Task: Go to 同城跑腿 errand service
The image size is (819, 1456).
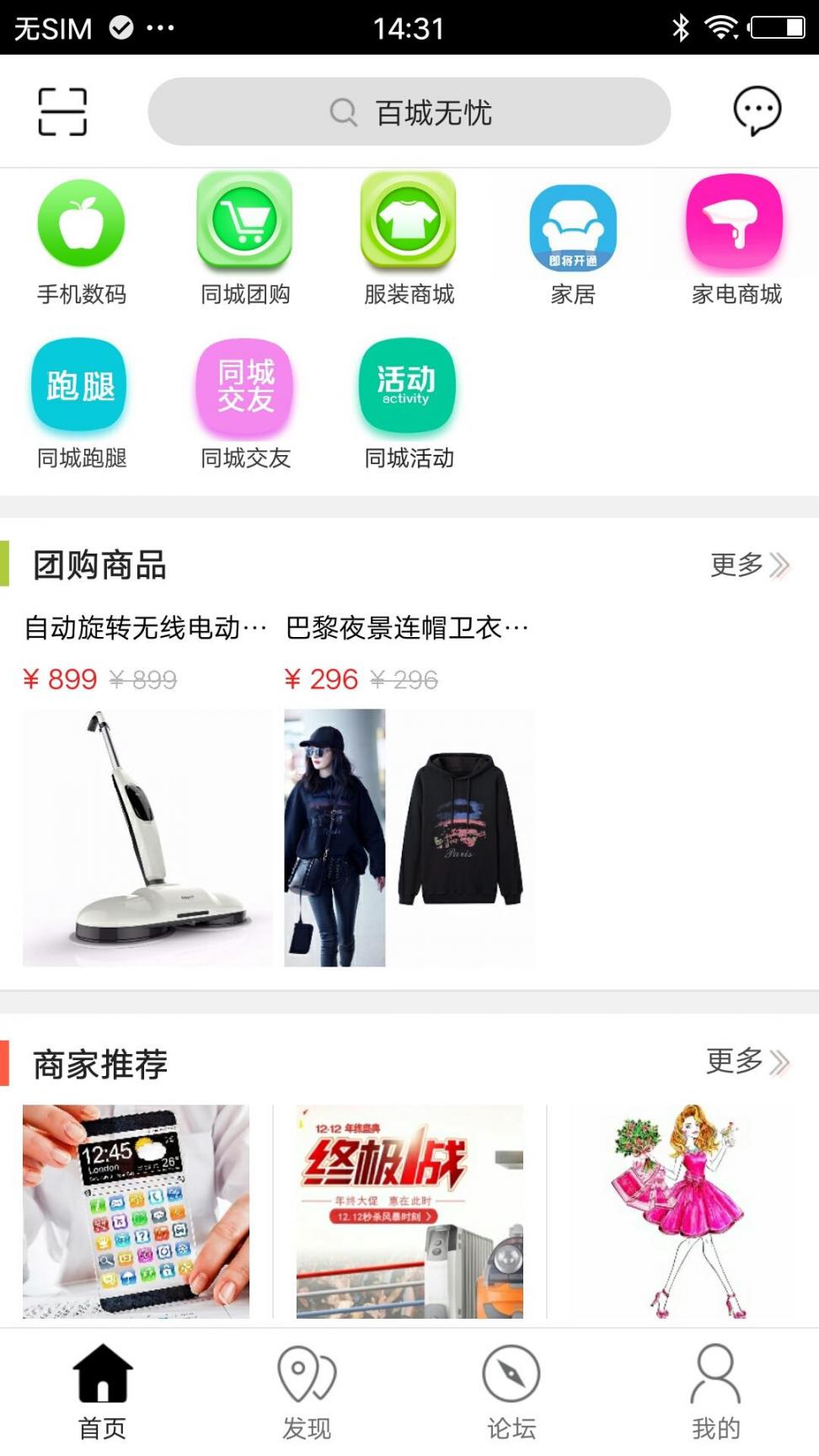Action: [x=82, y=403]
